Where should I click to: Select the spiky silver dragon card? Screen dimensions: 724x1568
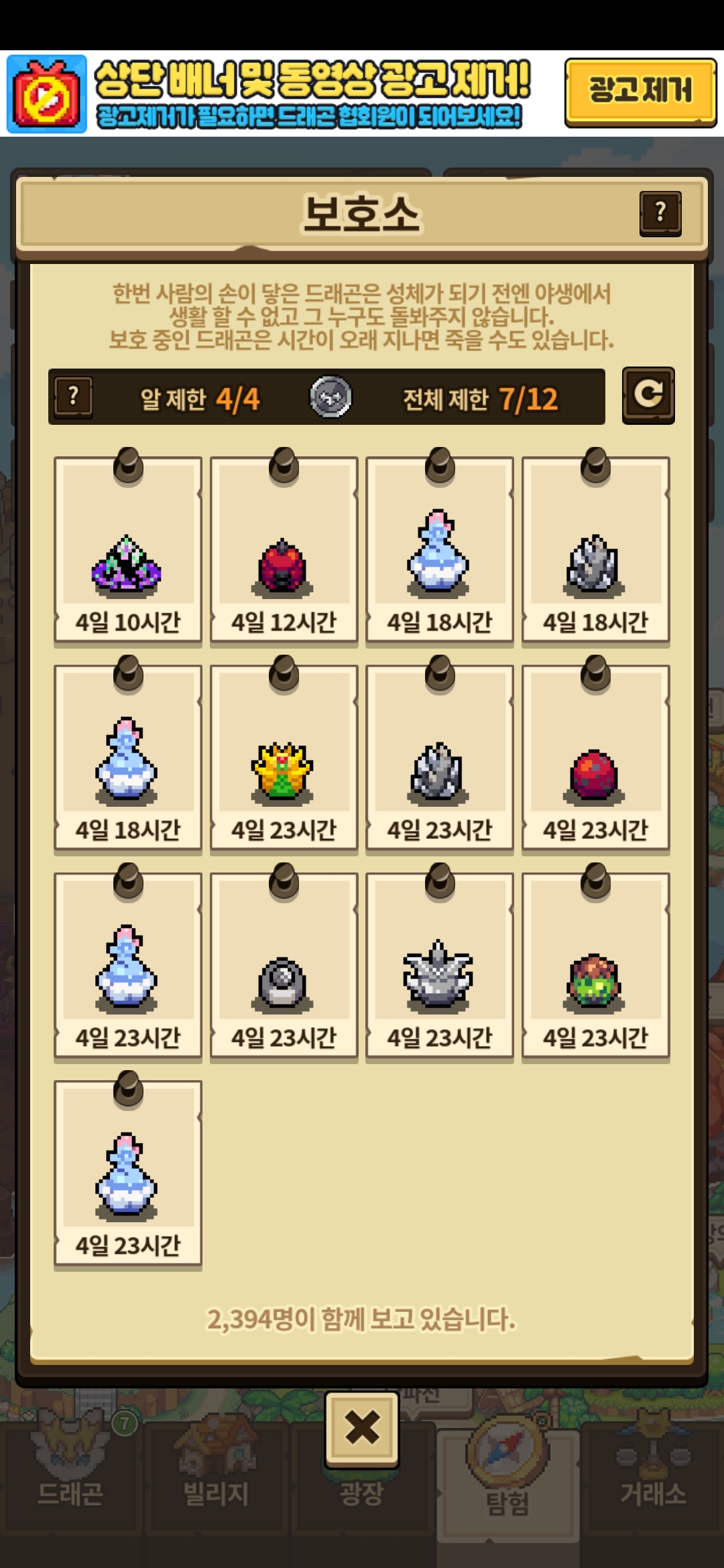(439, 965)
